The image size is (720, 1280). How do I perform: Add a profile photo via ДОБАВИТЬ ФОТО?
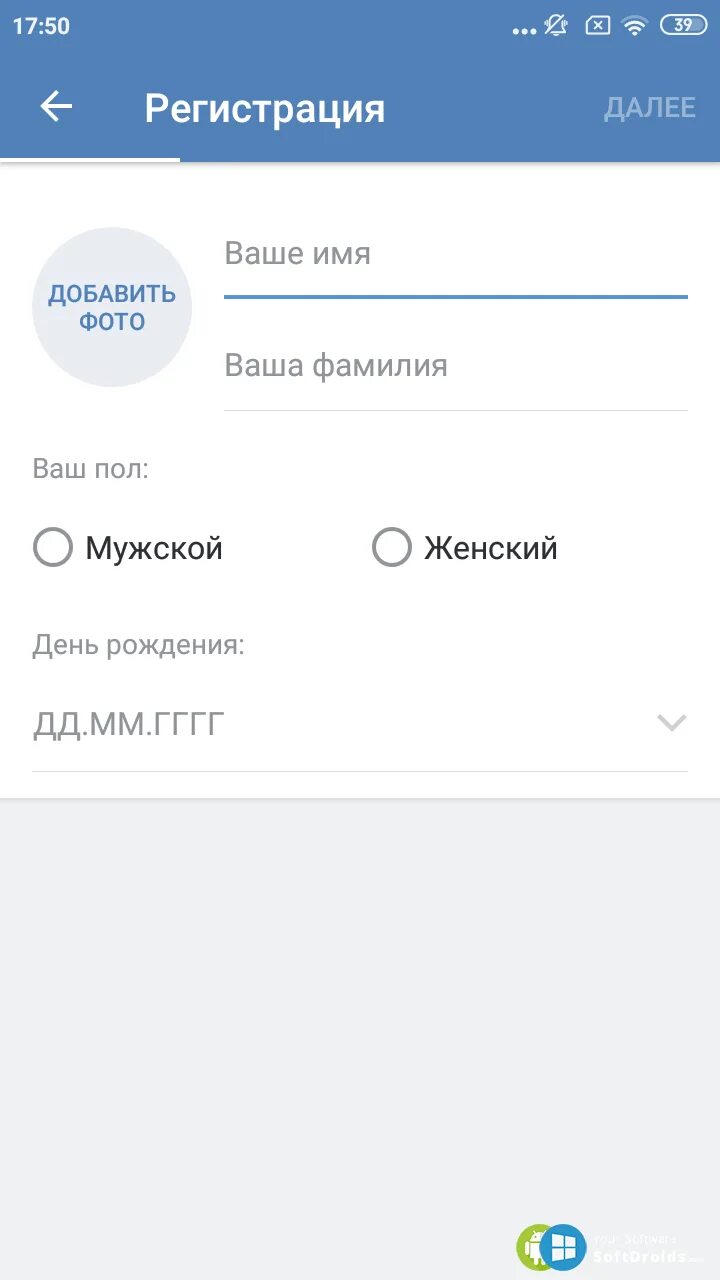[112, 307]
